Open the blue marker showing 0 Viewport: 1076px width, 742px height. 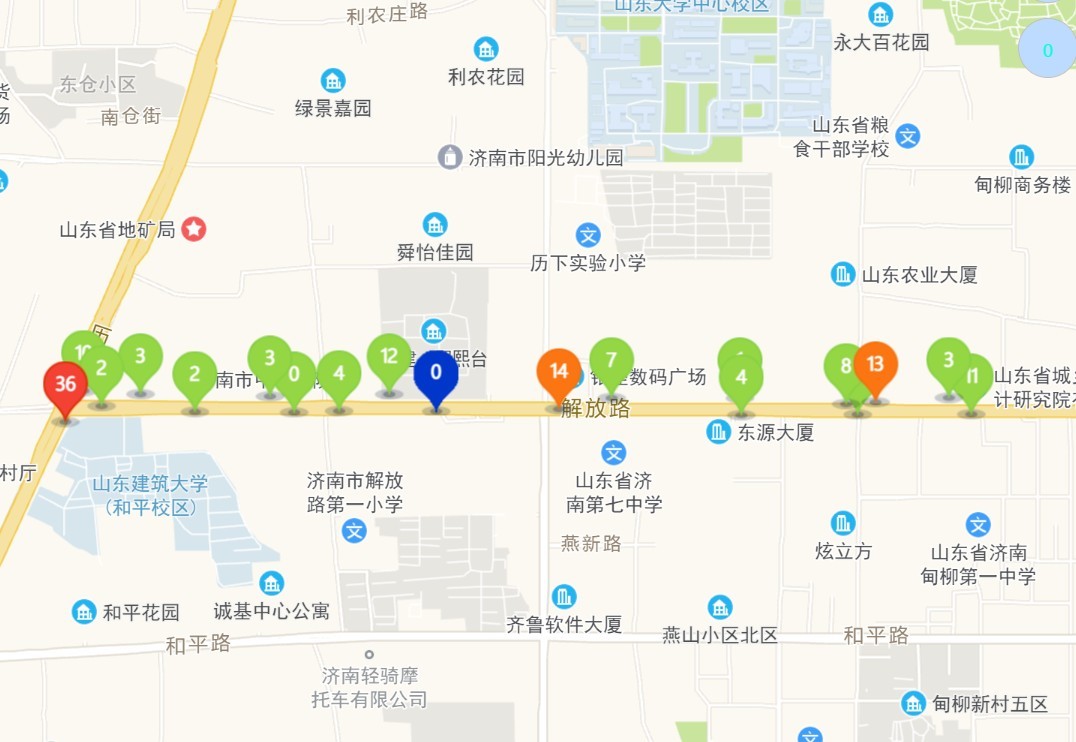pyautogui.click(x=436, y=375)
